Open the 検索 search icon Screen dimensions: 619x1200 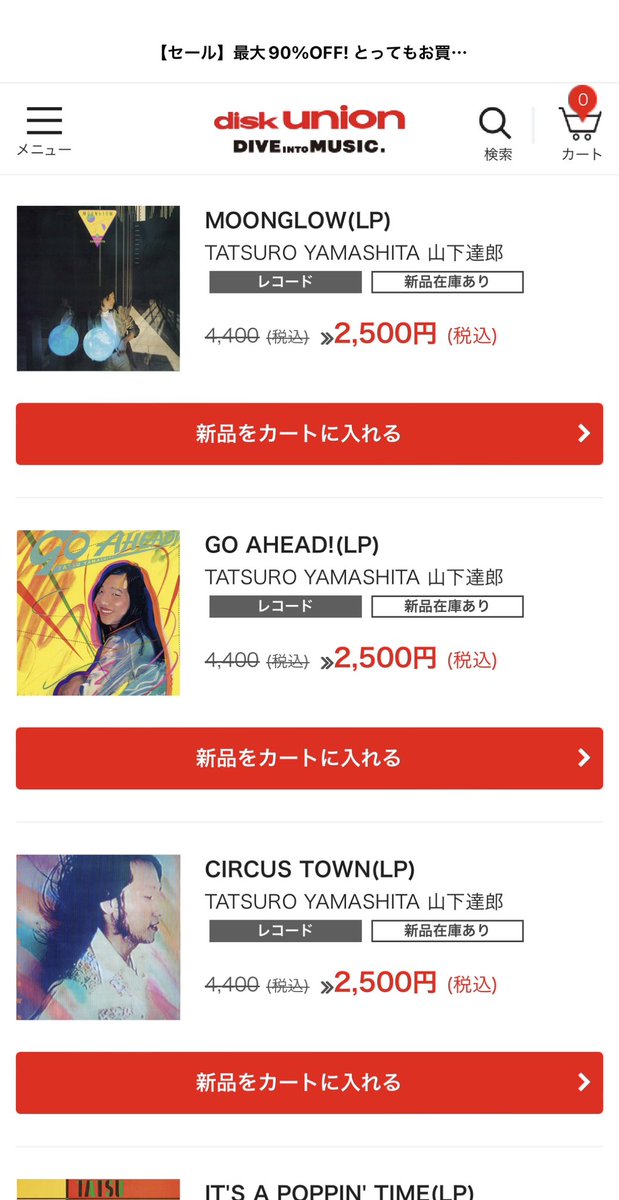pos(497,134)
